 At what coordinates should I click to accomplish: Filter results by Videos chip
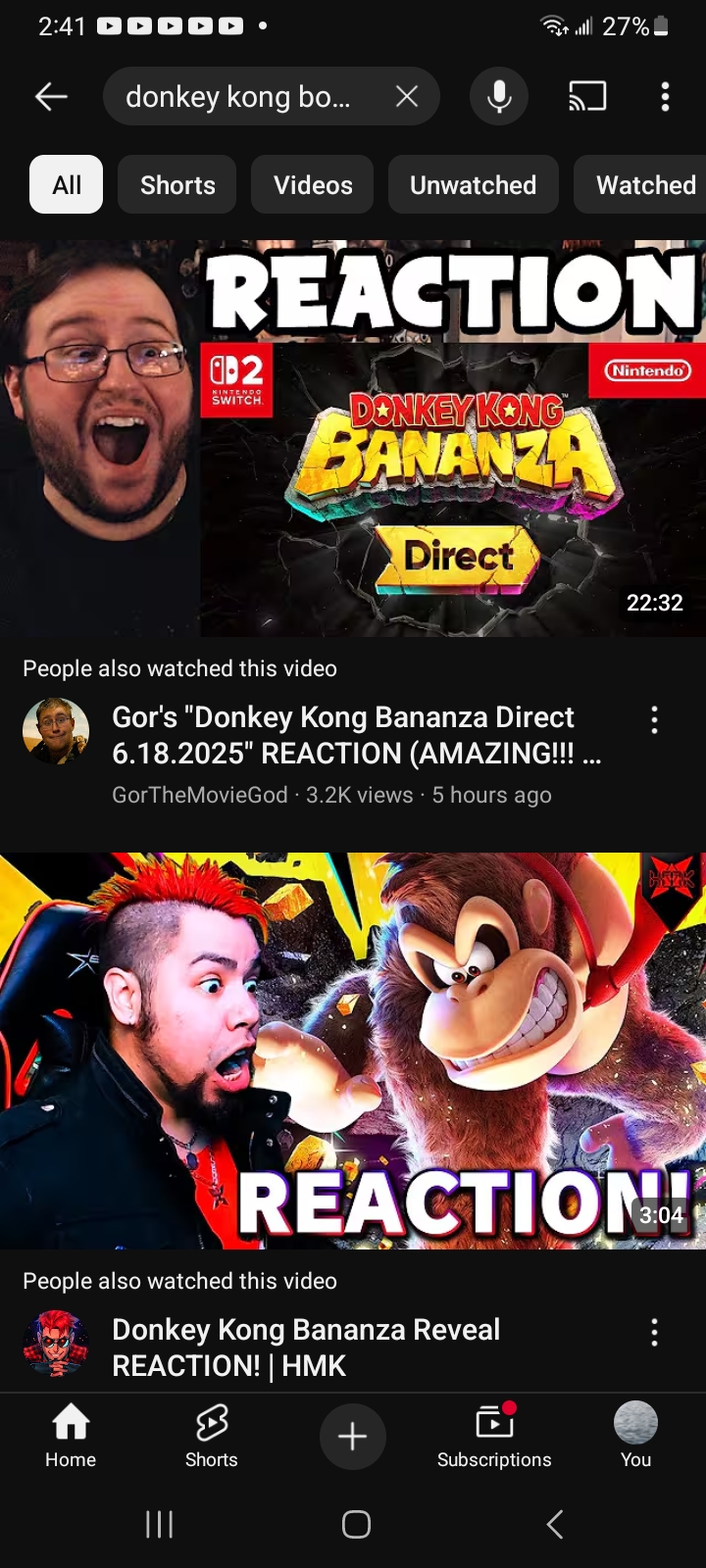313,184
